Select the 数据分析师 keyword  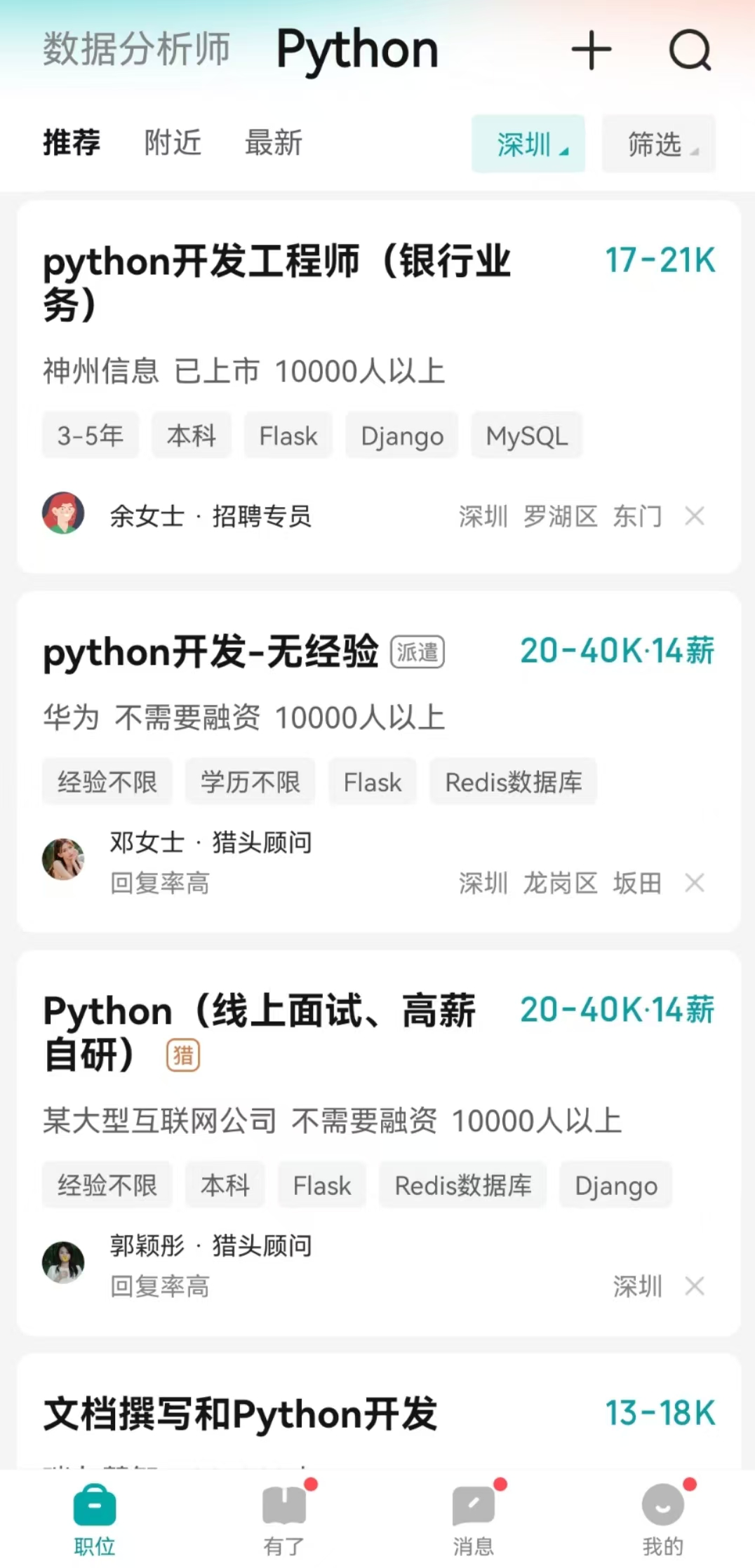pos(135,49)
